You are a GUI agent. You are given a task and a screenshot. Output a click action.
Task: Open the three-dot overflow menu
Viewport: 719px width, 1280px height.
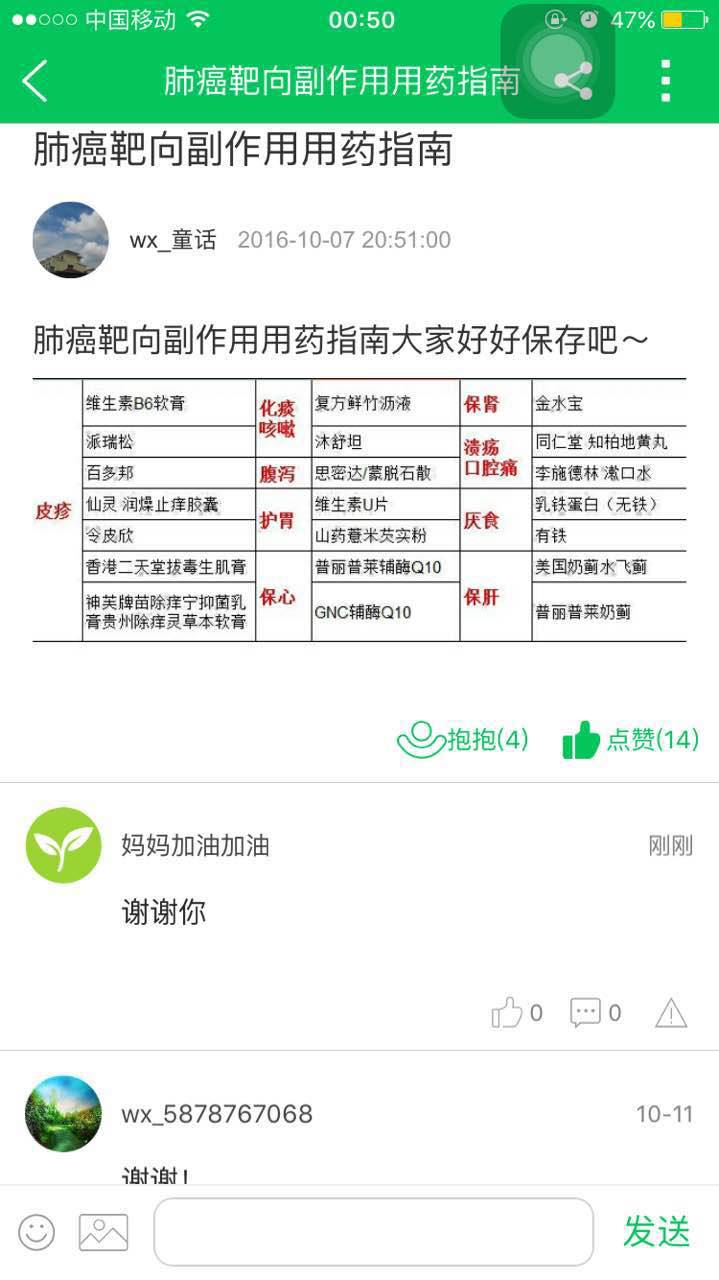[665, 81]
